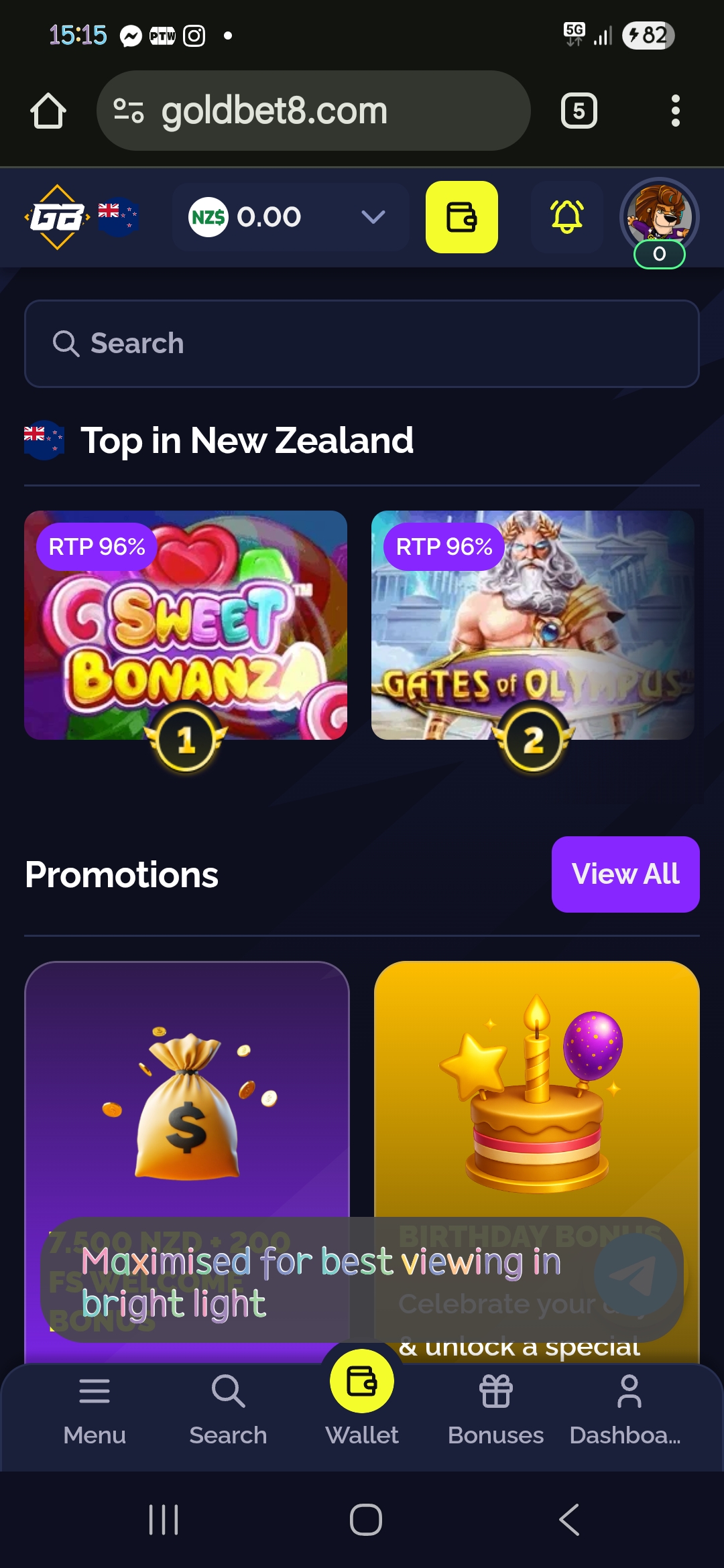The width and height of the screenshot is (724, 1568).
Task: Open the yellow wallet button in header
Action: pos(461,217)
